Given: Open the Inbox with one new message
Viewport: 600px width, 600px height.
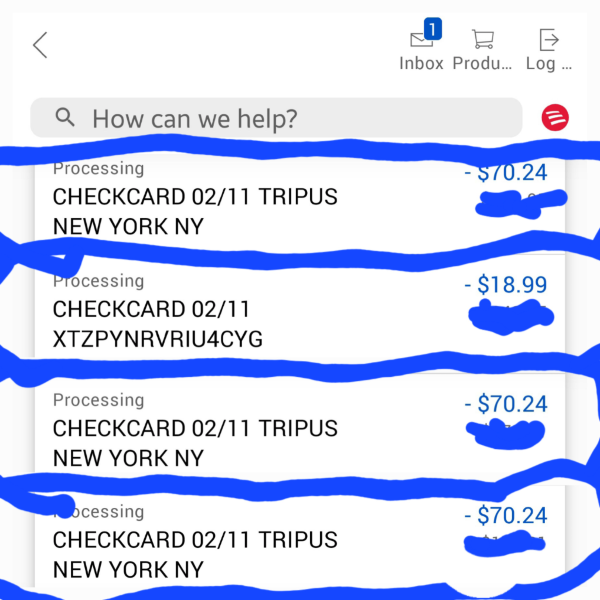Looking at the screenshot, I should tap(421, 48).
